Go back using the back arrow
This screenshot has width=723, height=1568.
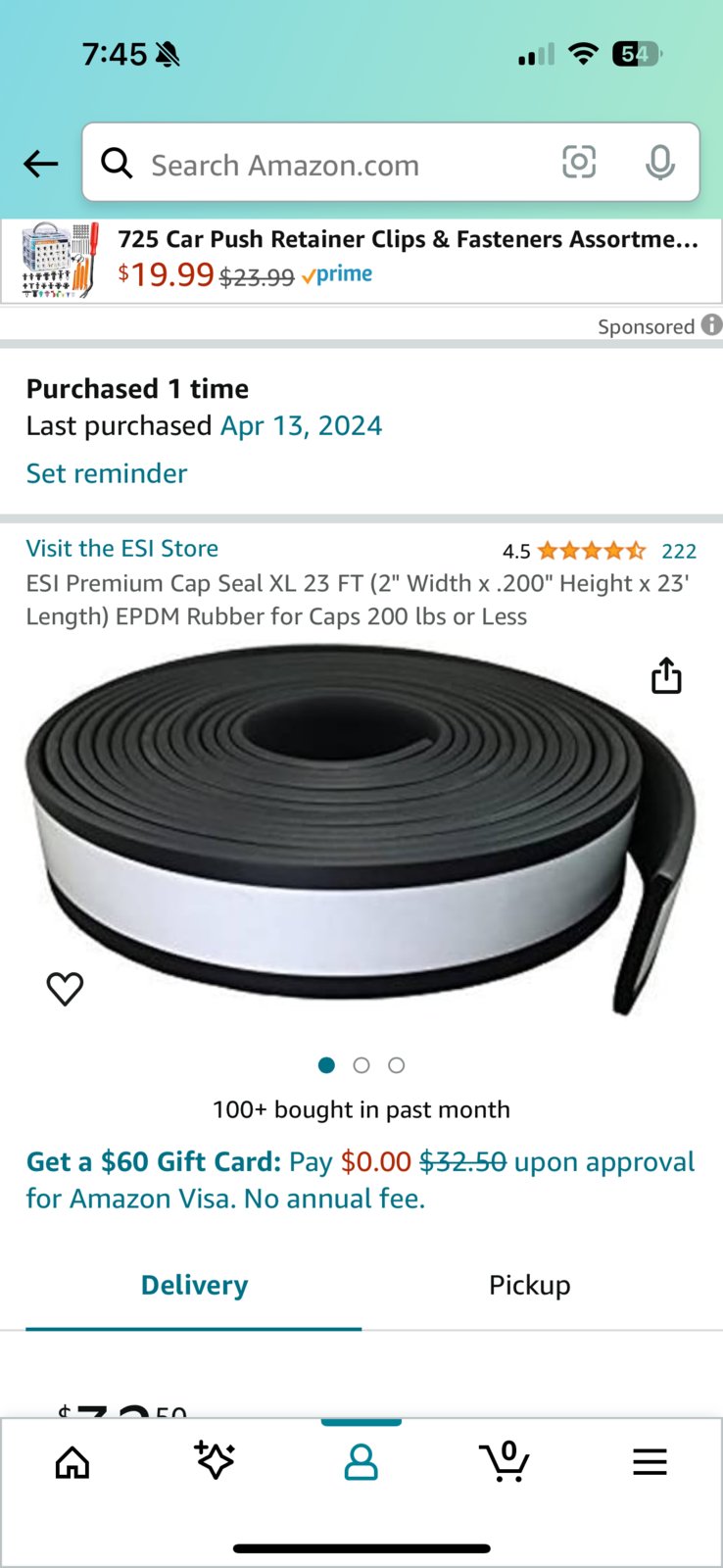(x=41, y=164)
